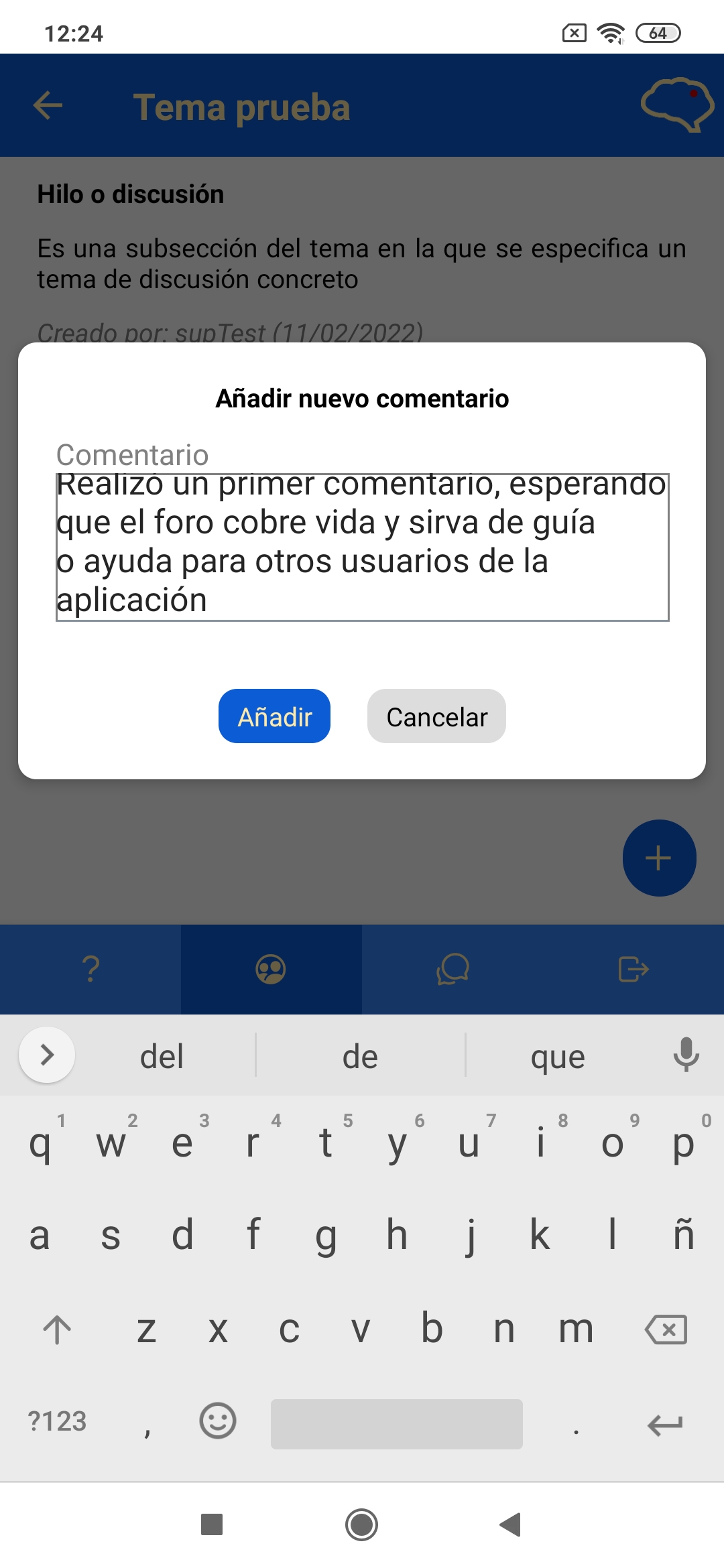Screen dimensions: 724x1568
Task: Focus the Comentario text field
Action: [x=362, y=547]
